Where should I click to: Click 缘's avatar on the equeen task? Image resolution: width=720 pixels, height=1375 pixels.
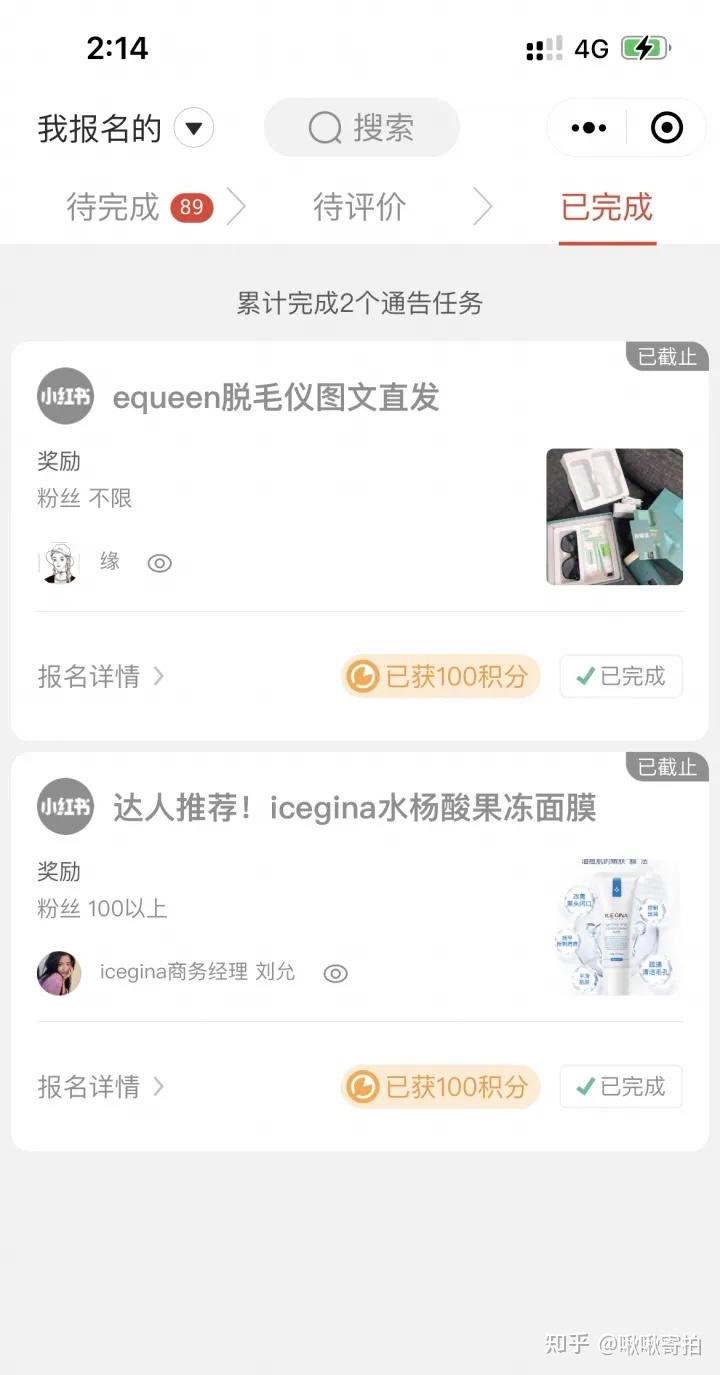click(x=60, y=562)
